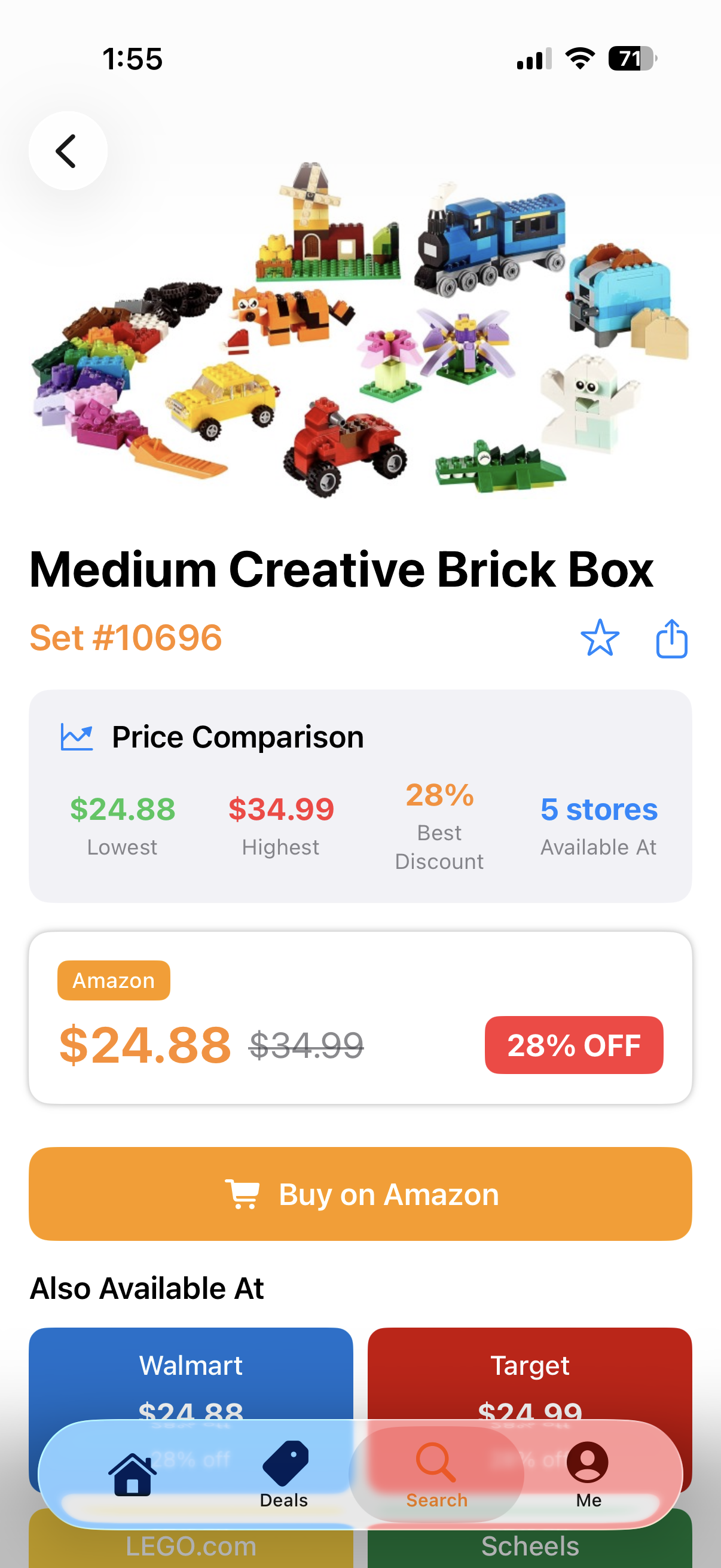Go back using the chevron at top left
This screenshot has height=1568, width=721.
click(68, 150)
